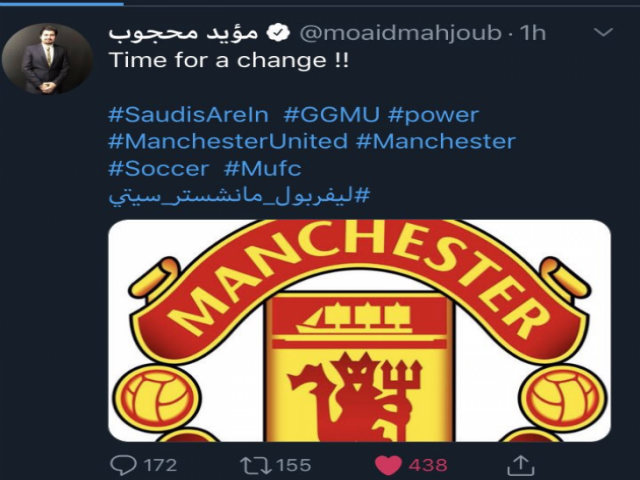View the attached Manchester United crest image
640x480 pixels.
point(359,330)
